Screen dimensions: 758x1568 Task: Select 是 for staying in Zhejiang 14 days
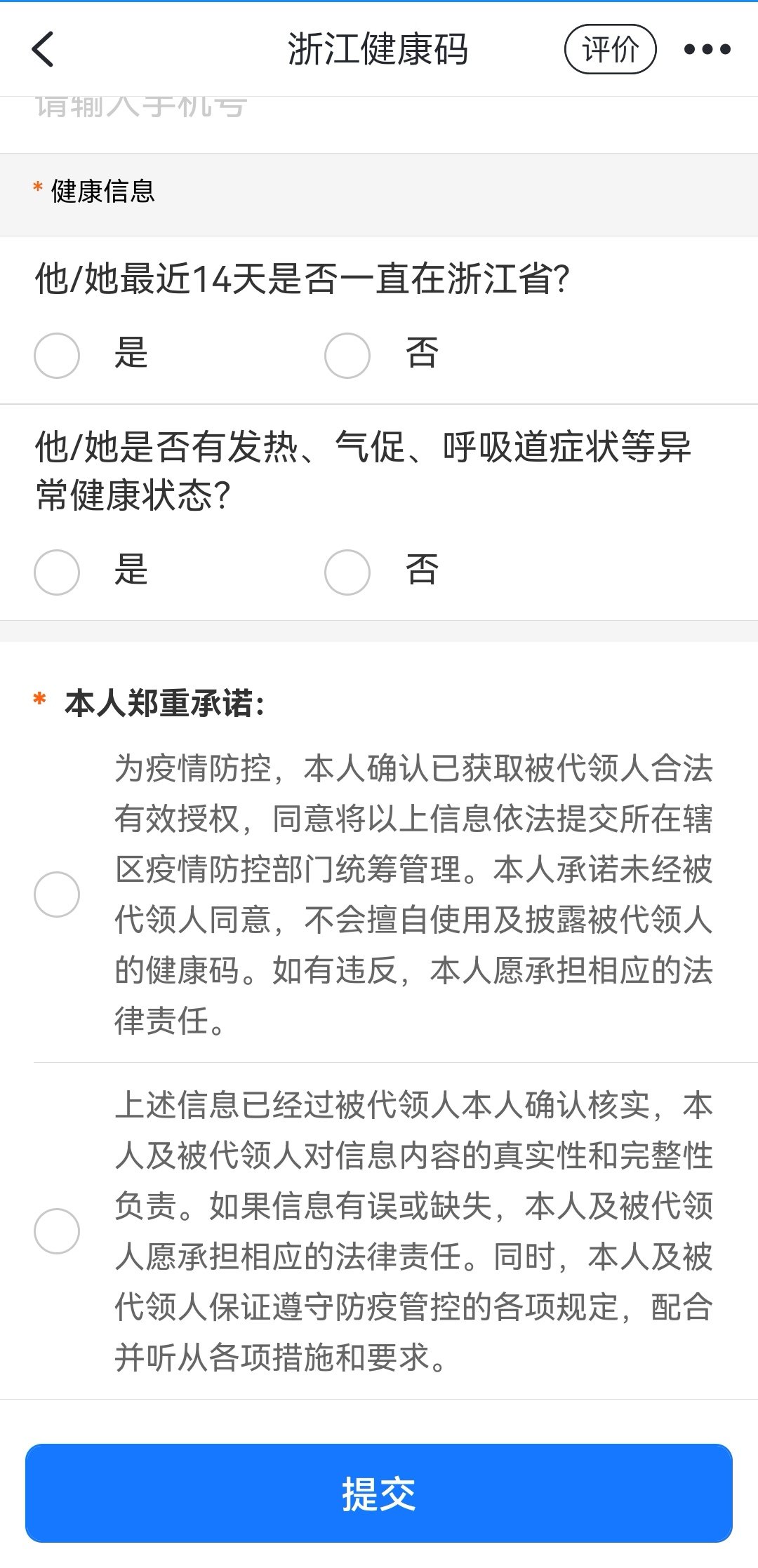pyautogui.click(x=57, y=356)
